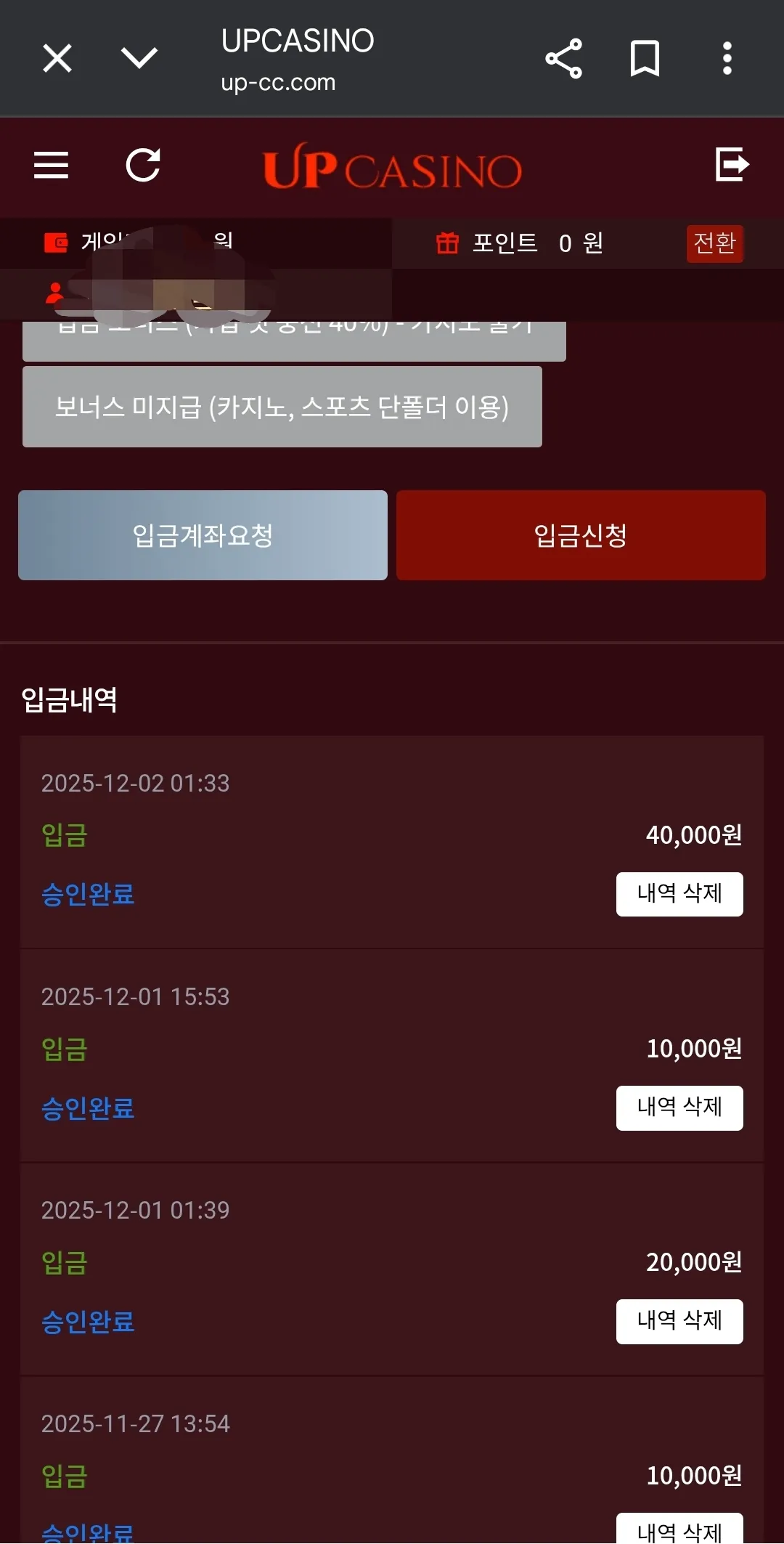Request deposit account with 입금계좌요청
The image size is (784, 1544).
[203, 535]
